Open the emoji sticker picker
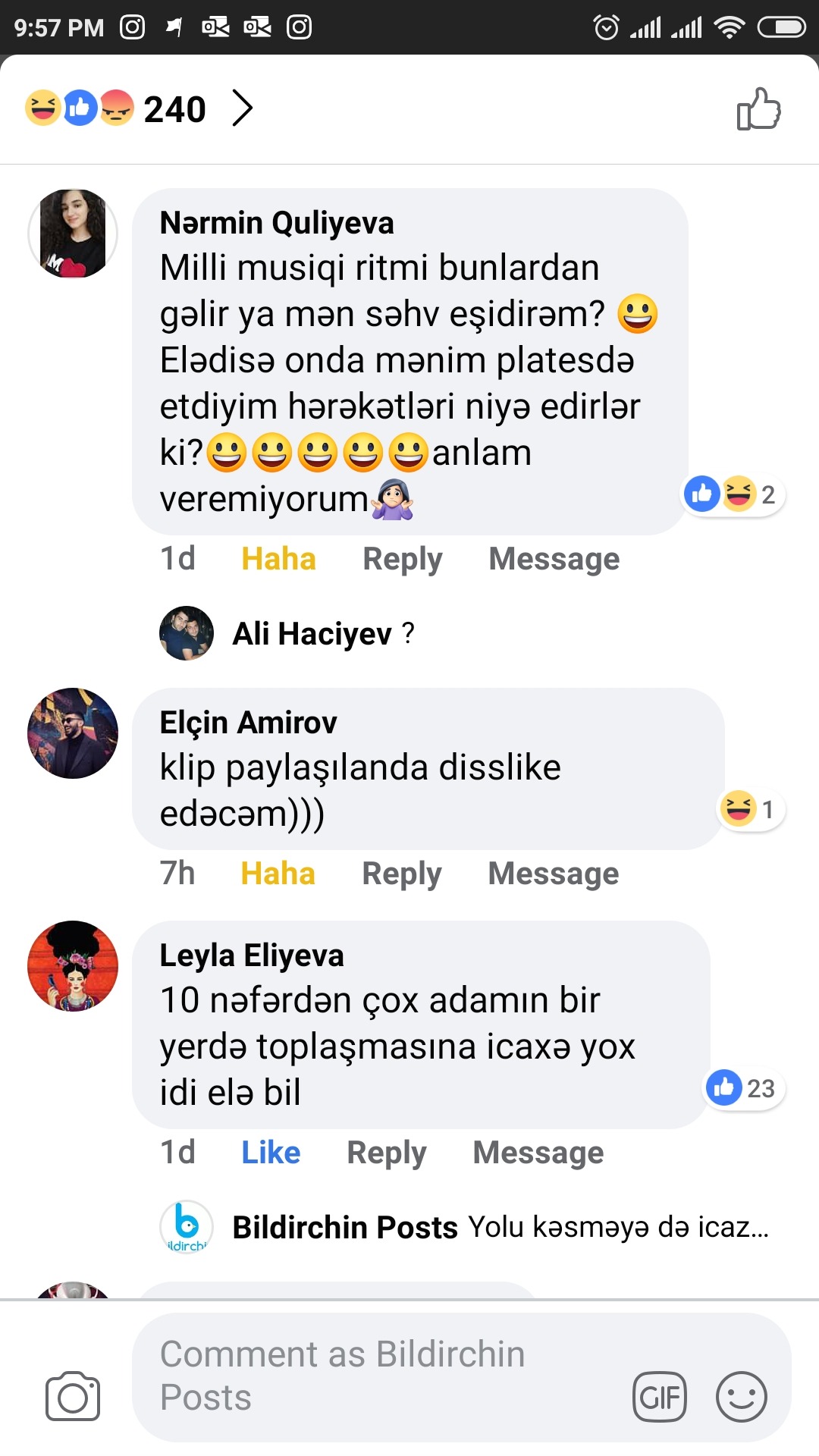Image resolution: width=819 pixels, height=1456 pixels. (x=742, y=1397)
